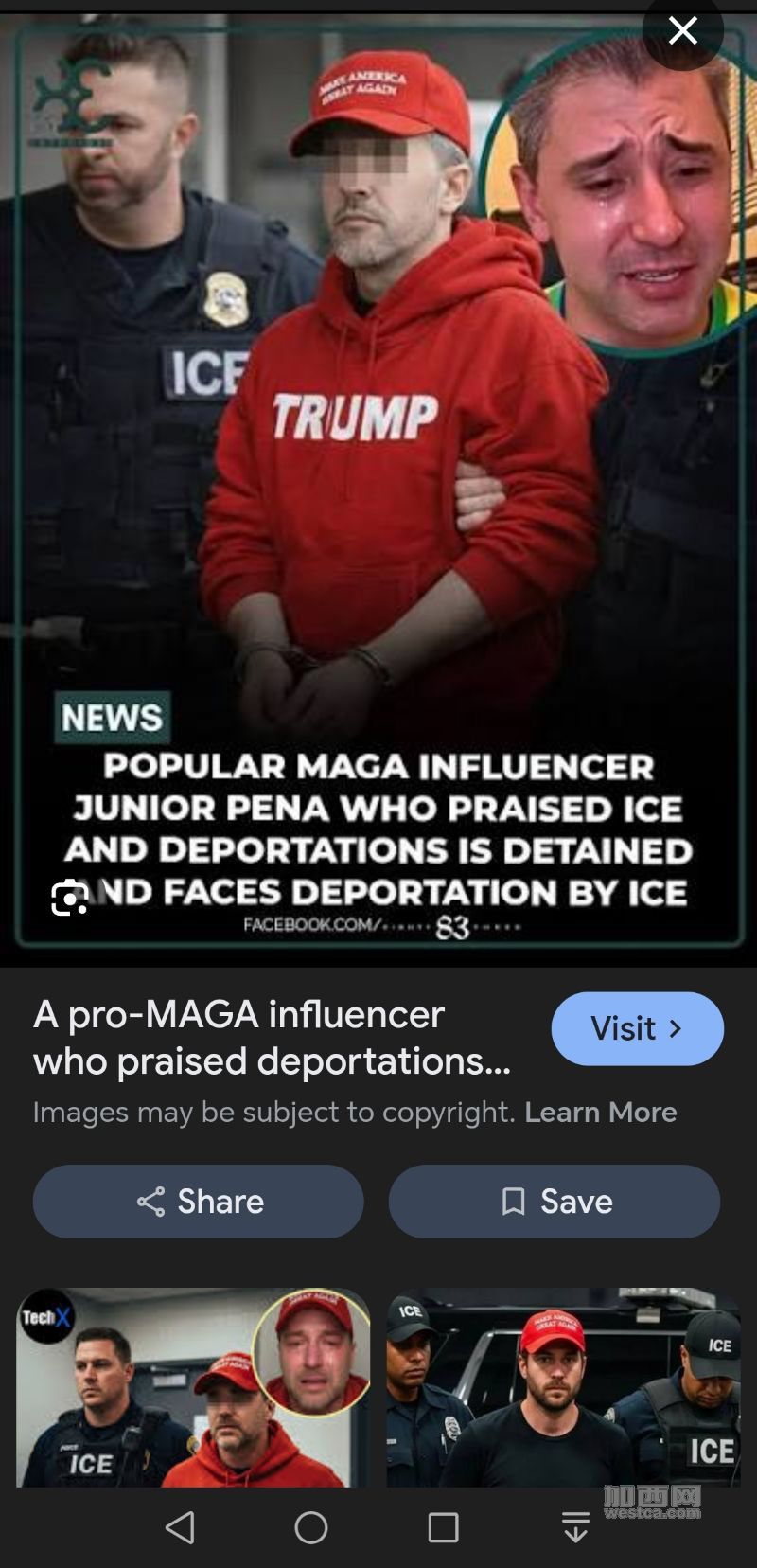Open the main image full view

(x=378, y=473)
